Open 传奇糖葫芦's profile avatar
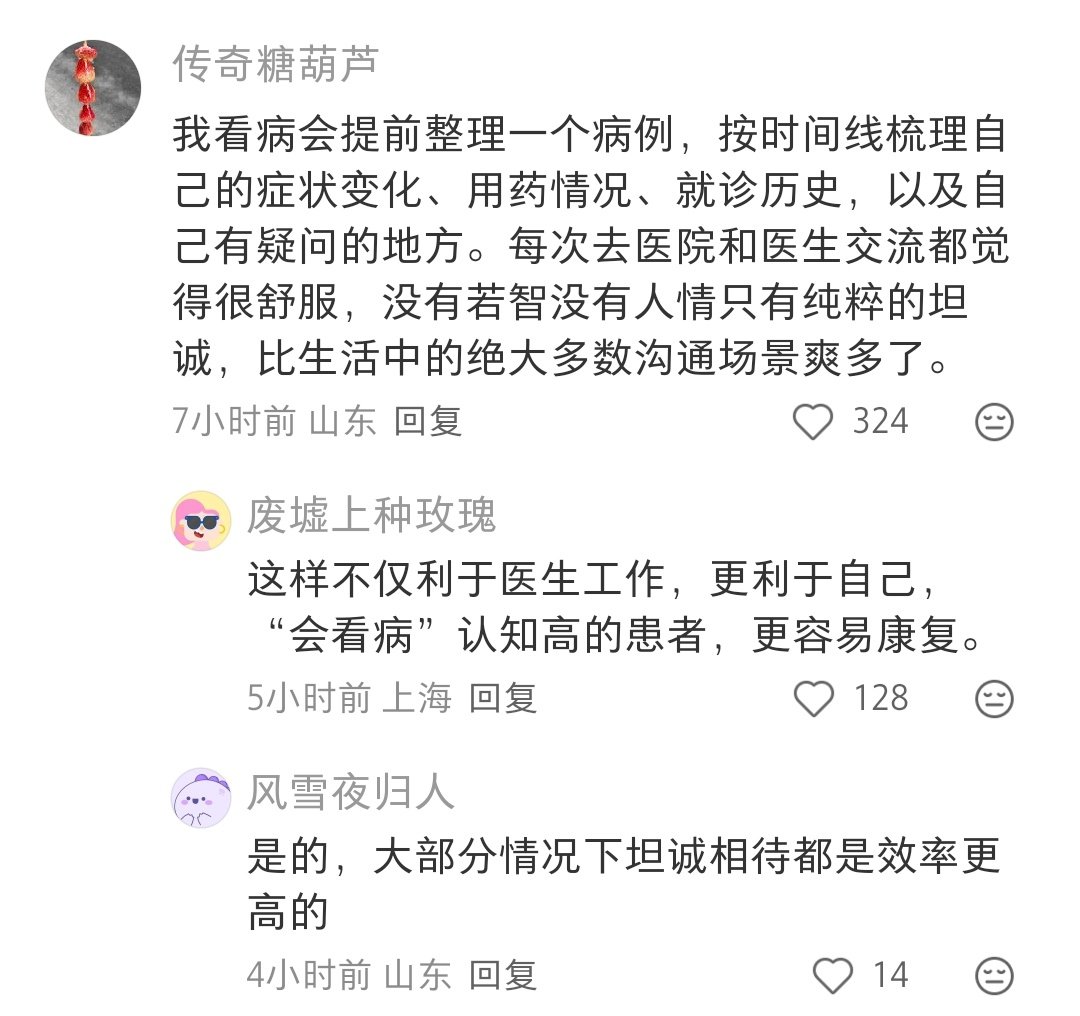The height and width of the screenshot is (1016, 1080). click(x=93, y=89)
